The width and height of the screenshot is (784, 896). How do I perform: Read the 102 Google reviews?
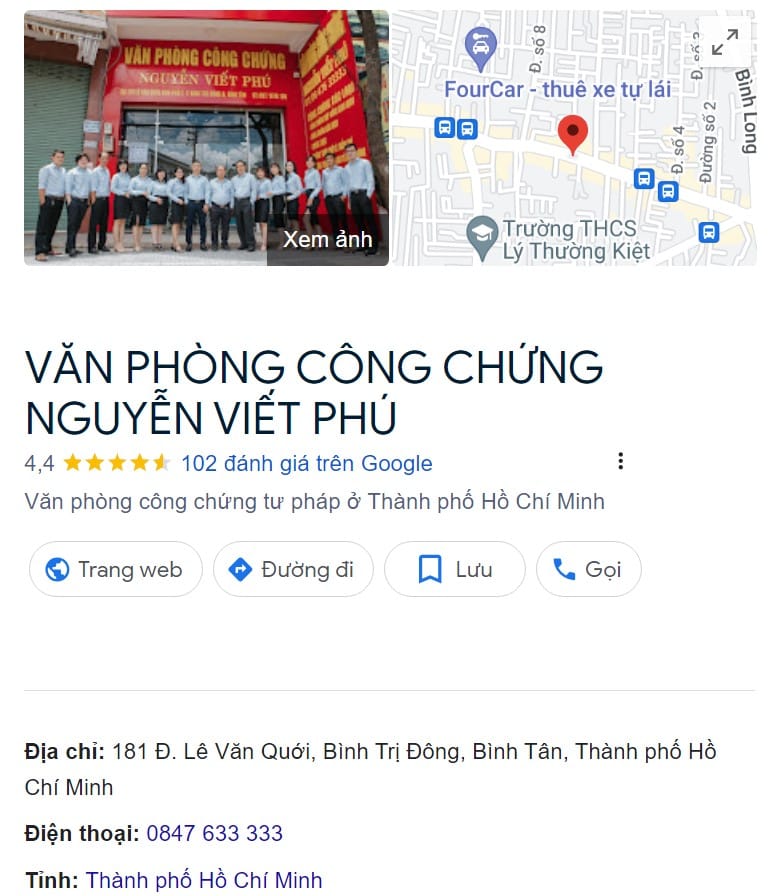click(x=306, y=464)
